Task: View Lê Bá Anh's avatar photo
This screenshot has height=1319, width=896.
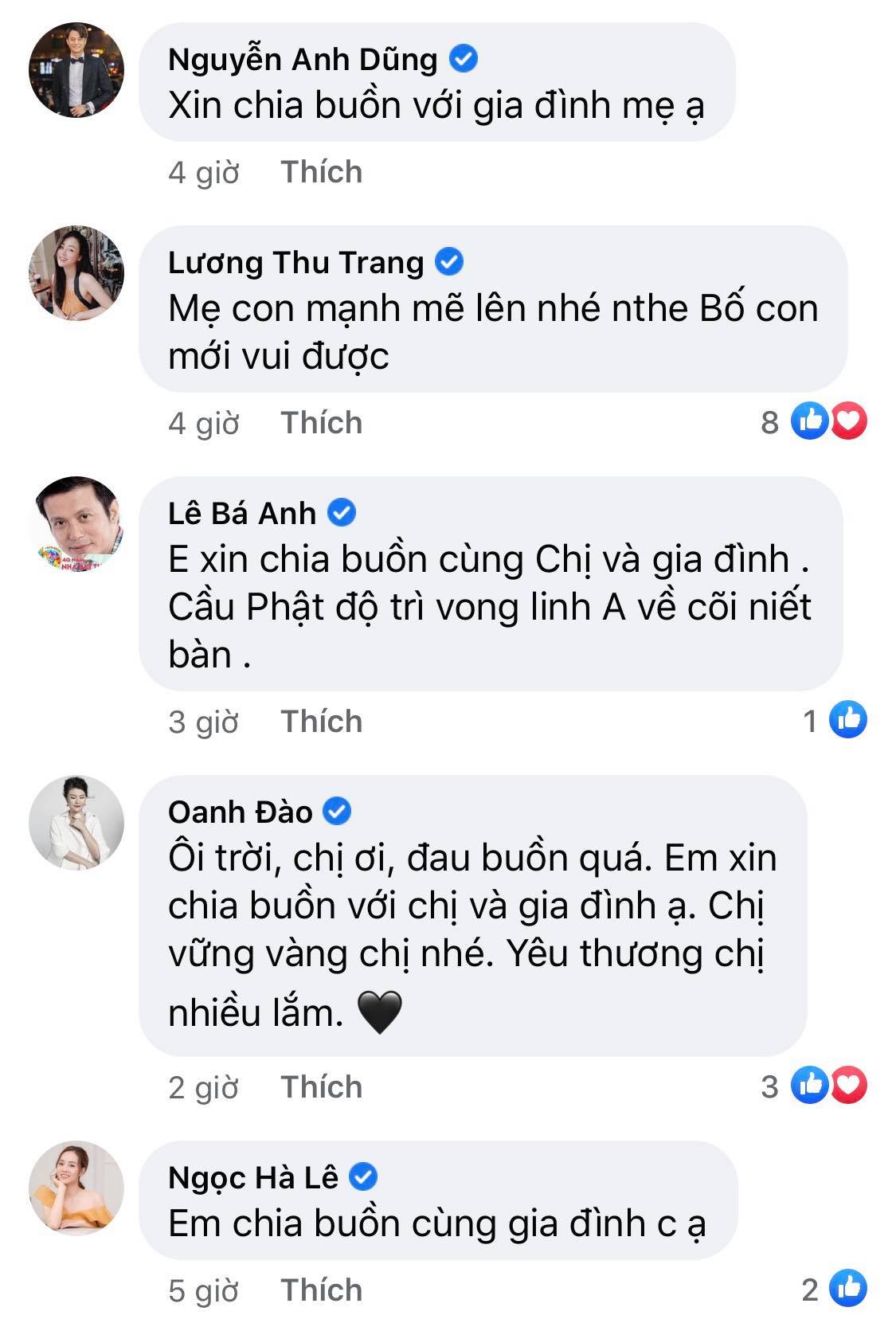Action: click(76, 524)
